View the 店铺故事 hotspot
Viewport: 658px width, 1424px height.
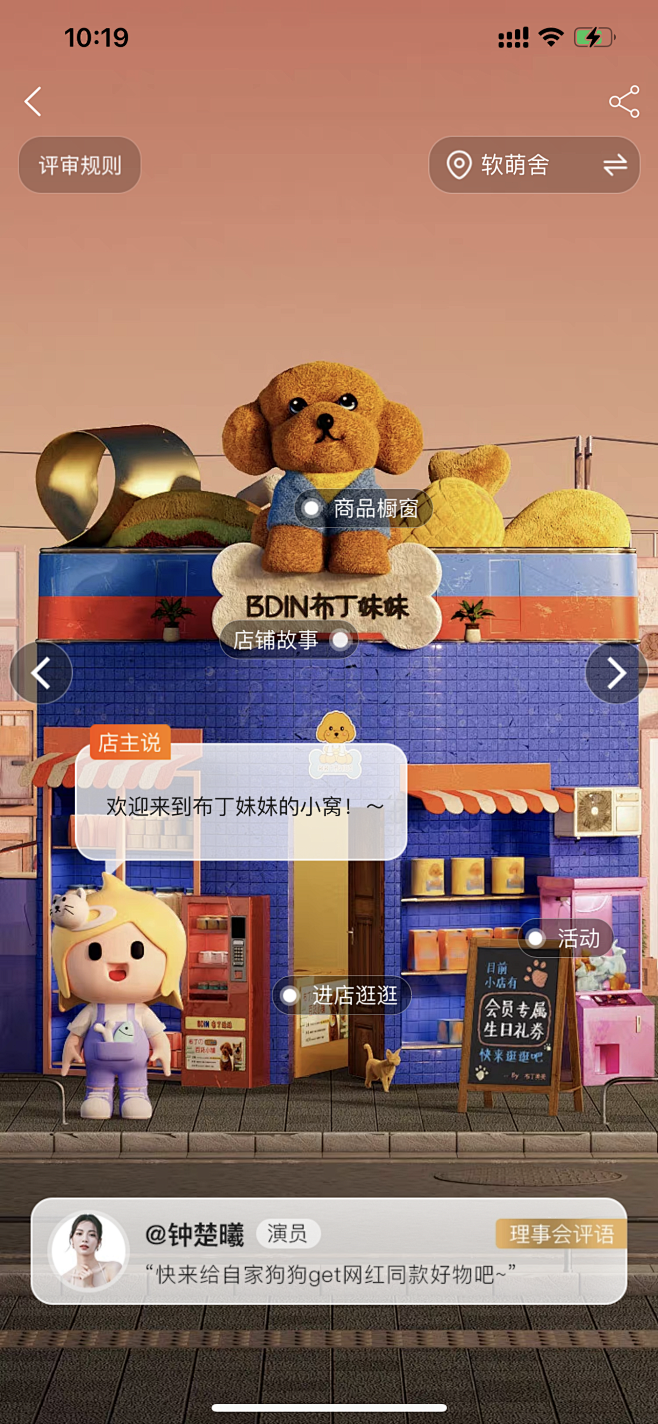click(289, 640)
